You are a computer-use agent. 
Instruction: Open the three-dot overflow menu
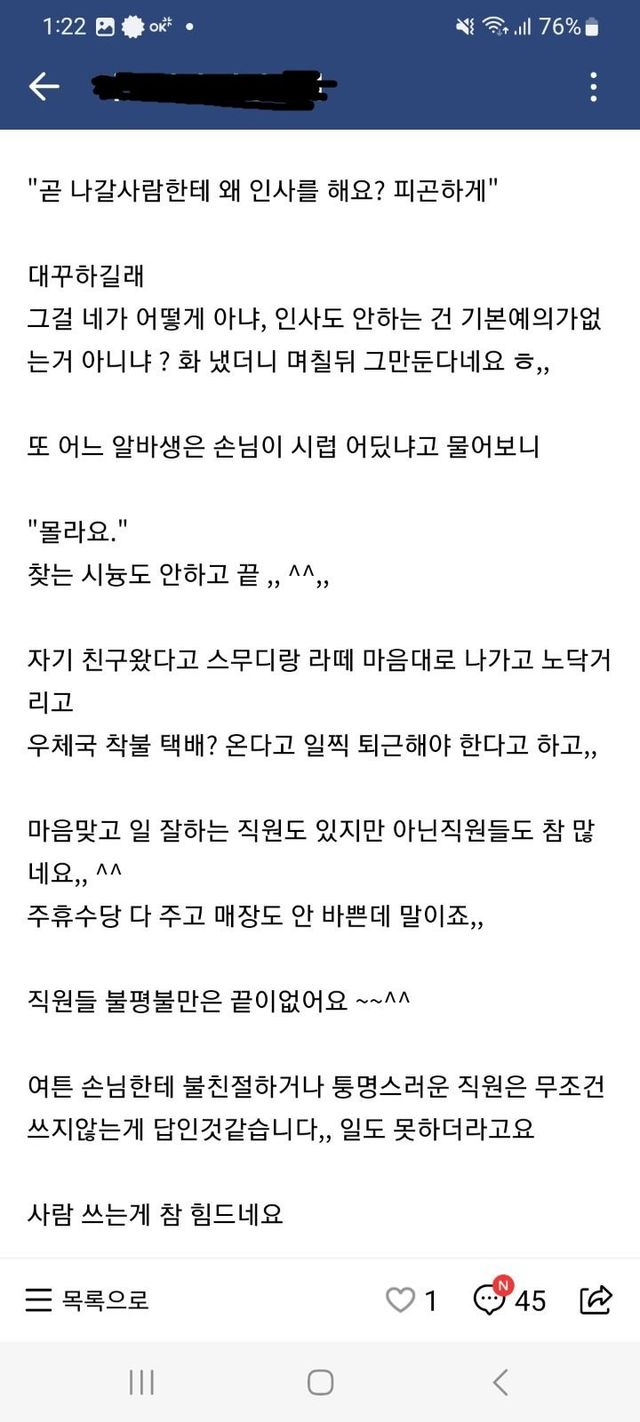click(594, 87)
